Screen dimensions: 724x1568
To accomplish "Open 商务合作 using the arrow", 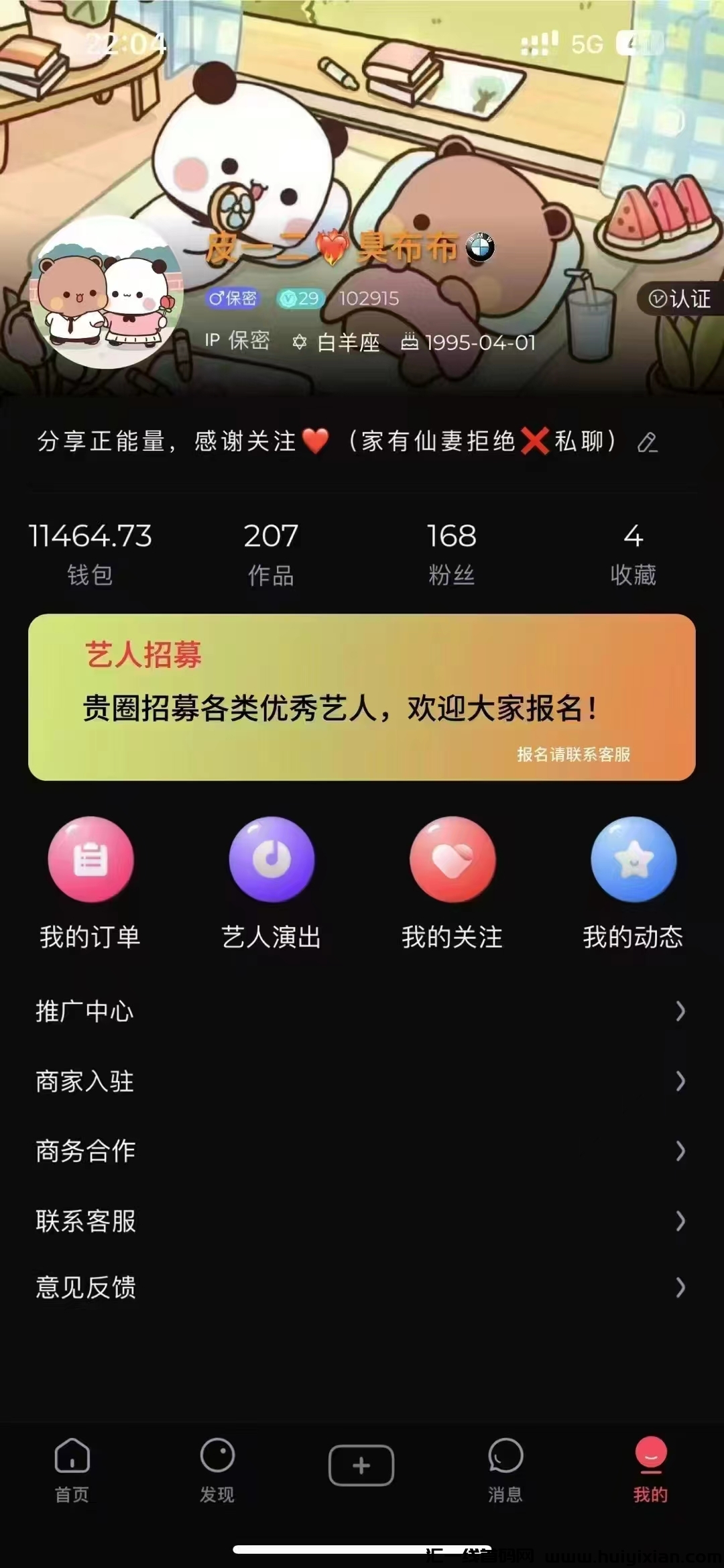I will [x=682, y=1151].
